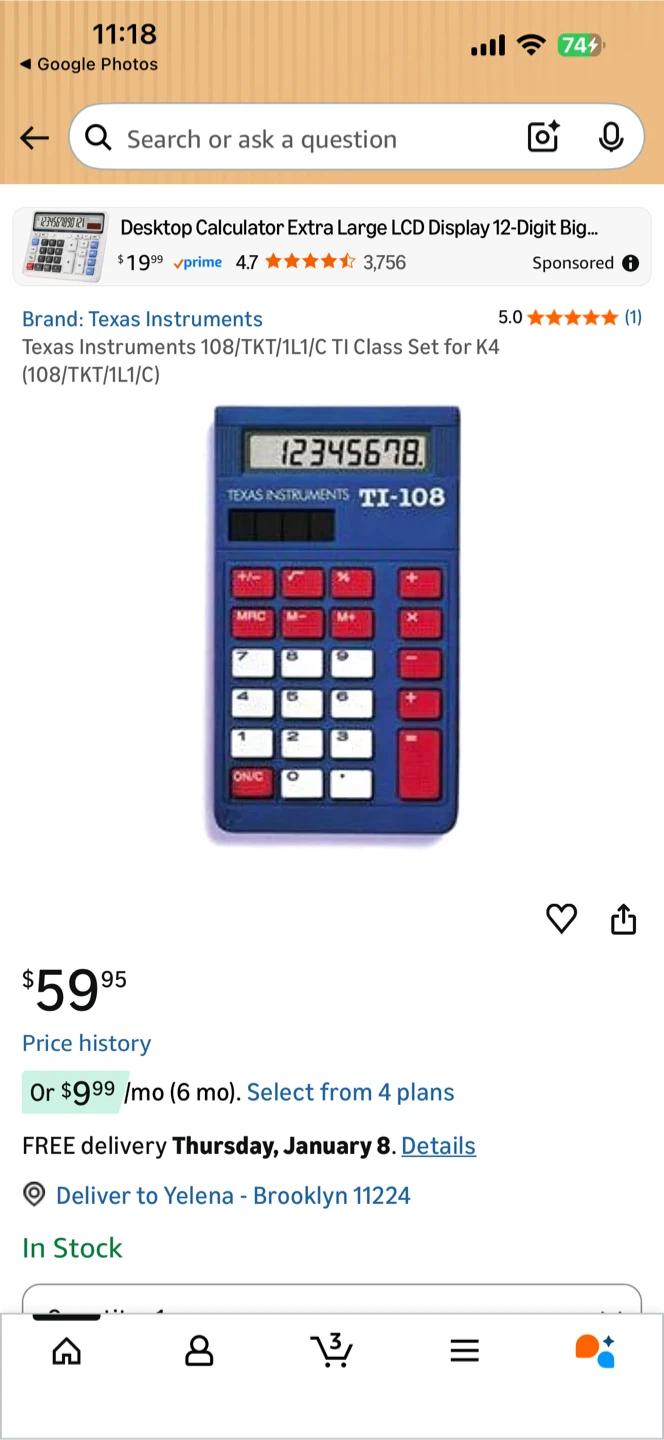
Task: Open the hamburger menu tab
Action: 464,1352
